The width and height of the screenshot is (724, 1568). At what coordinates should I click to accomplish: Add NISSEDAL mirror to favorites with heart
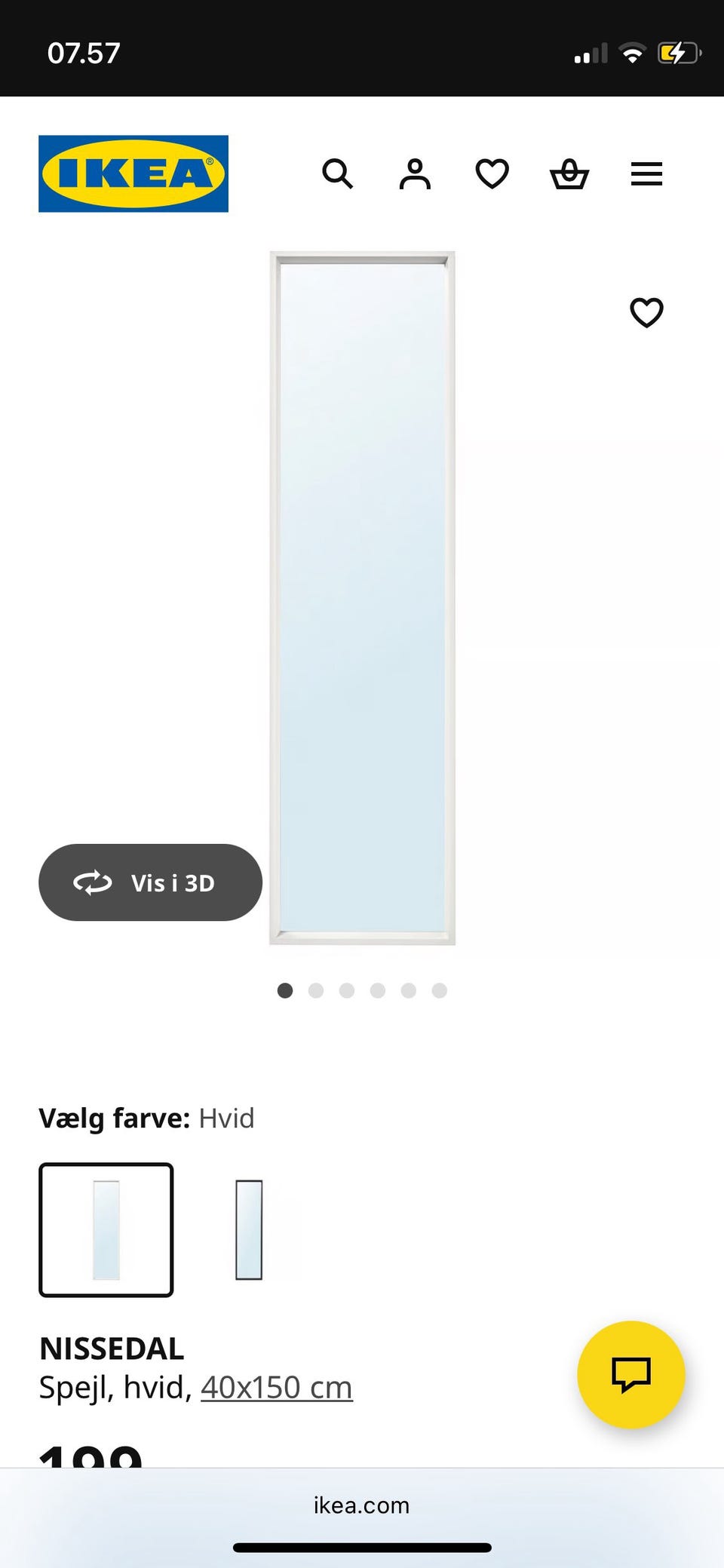click(646, 312)
